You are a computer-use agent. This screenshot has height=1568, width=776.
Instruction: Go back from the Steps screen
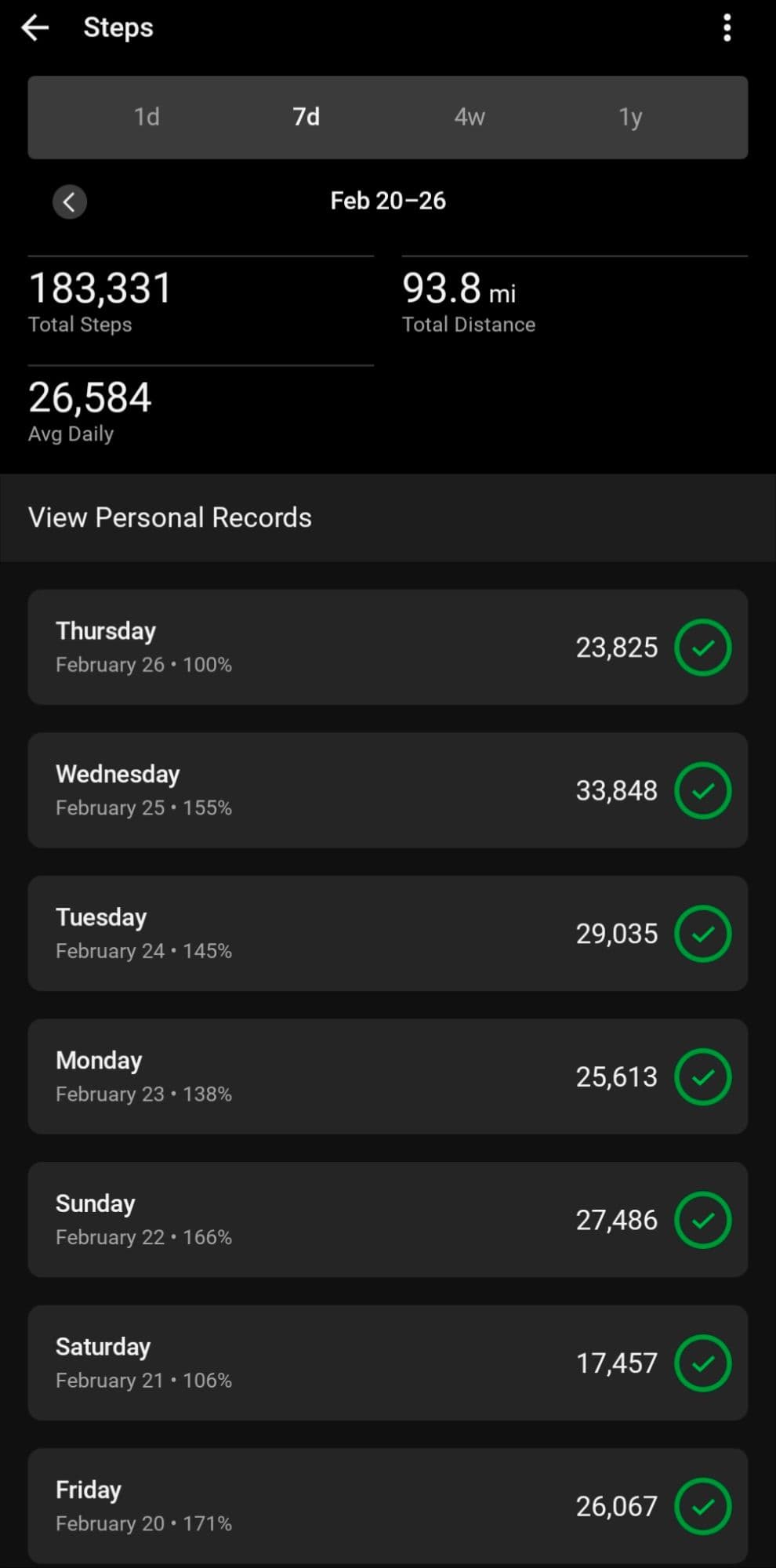click(x=35, y=28)
